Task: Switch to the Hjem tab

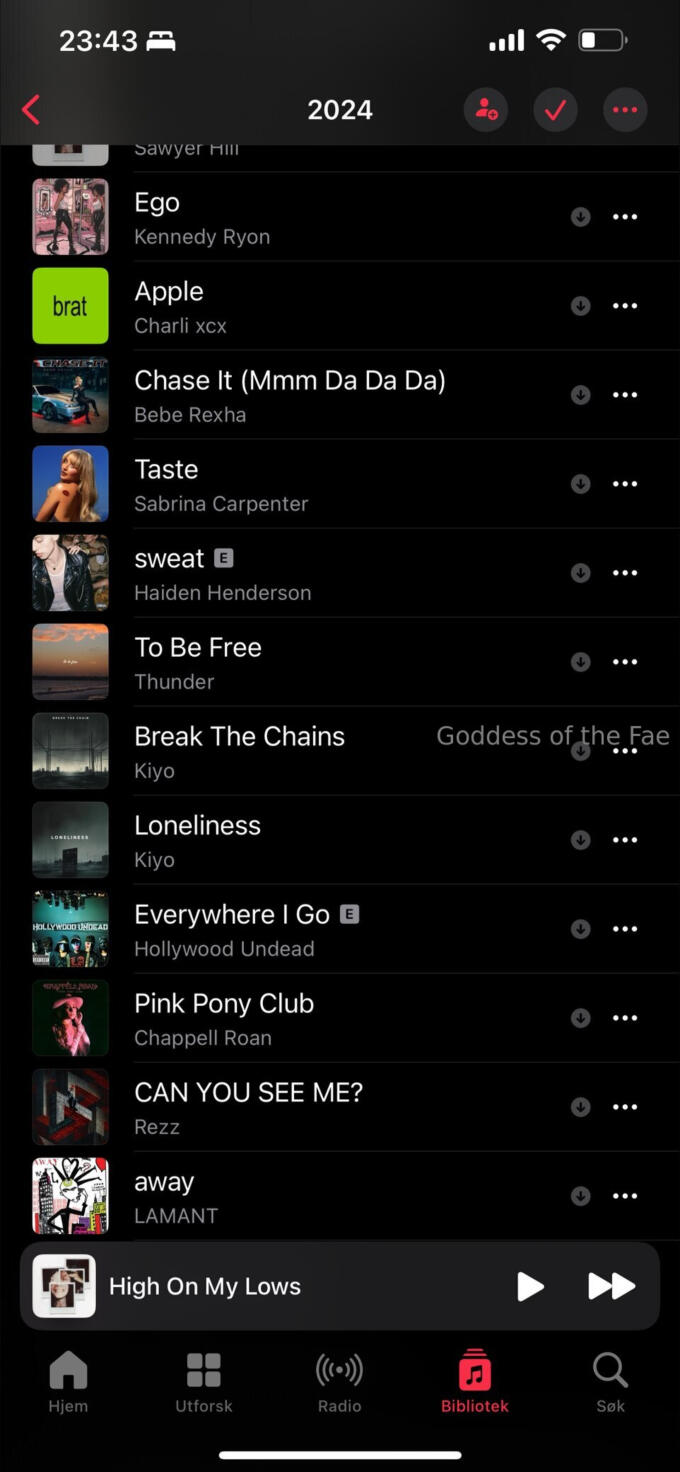Action: (68, 1381)
